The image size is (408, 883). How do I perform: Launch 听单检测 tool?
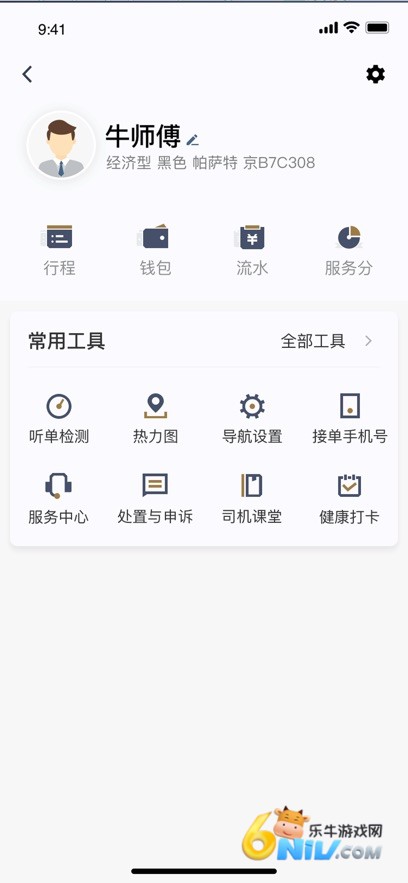coord(59,420)
